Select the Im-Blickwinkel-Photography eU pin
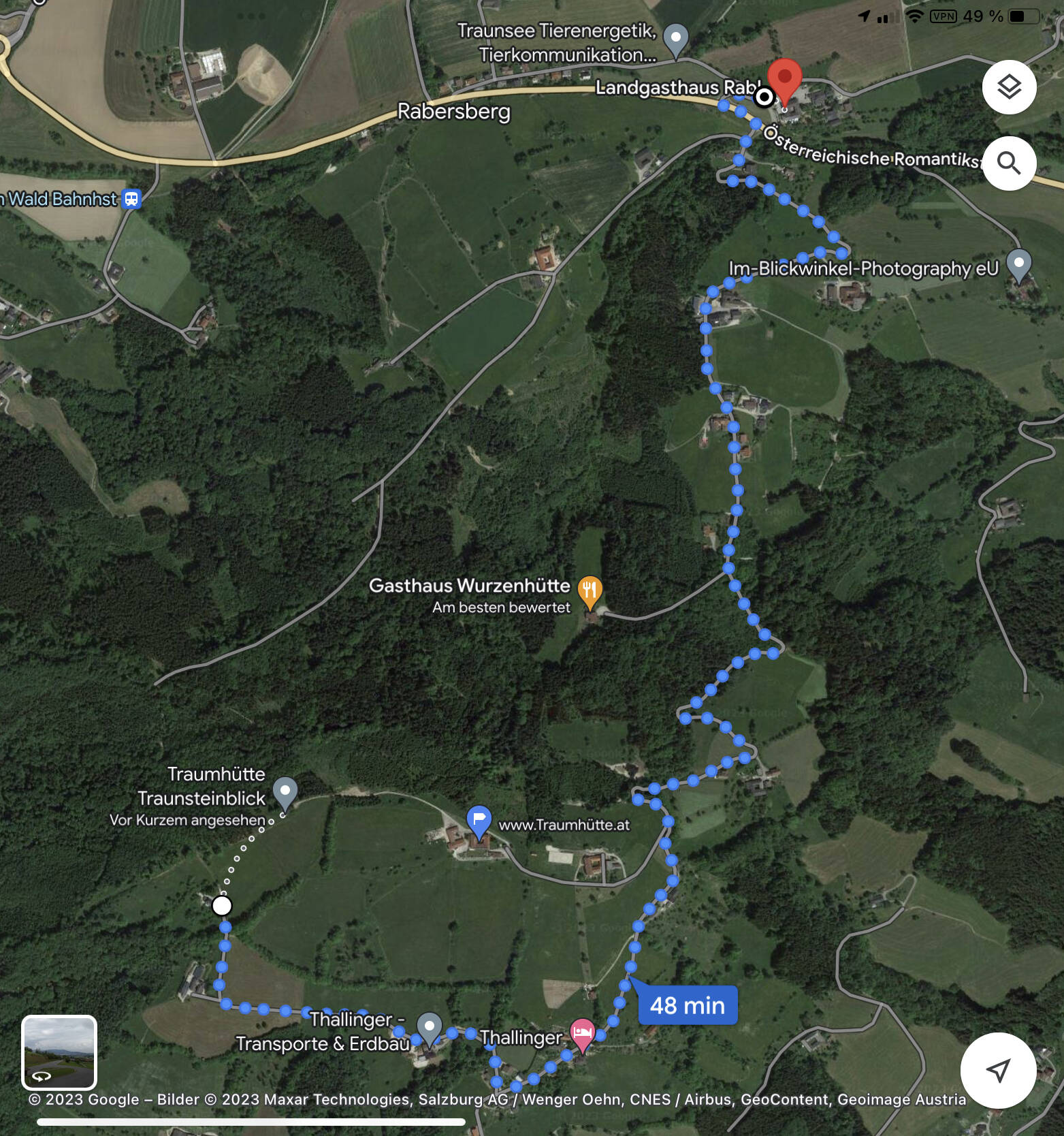The width and height of the screenshot is (1064, 1136). pyautogui.click(x=1018, y=264)
